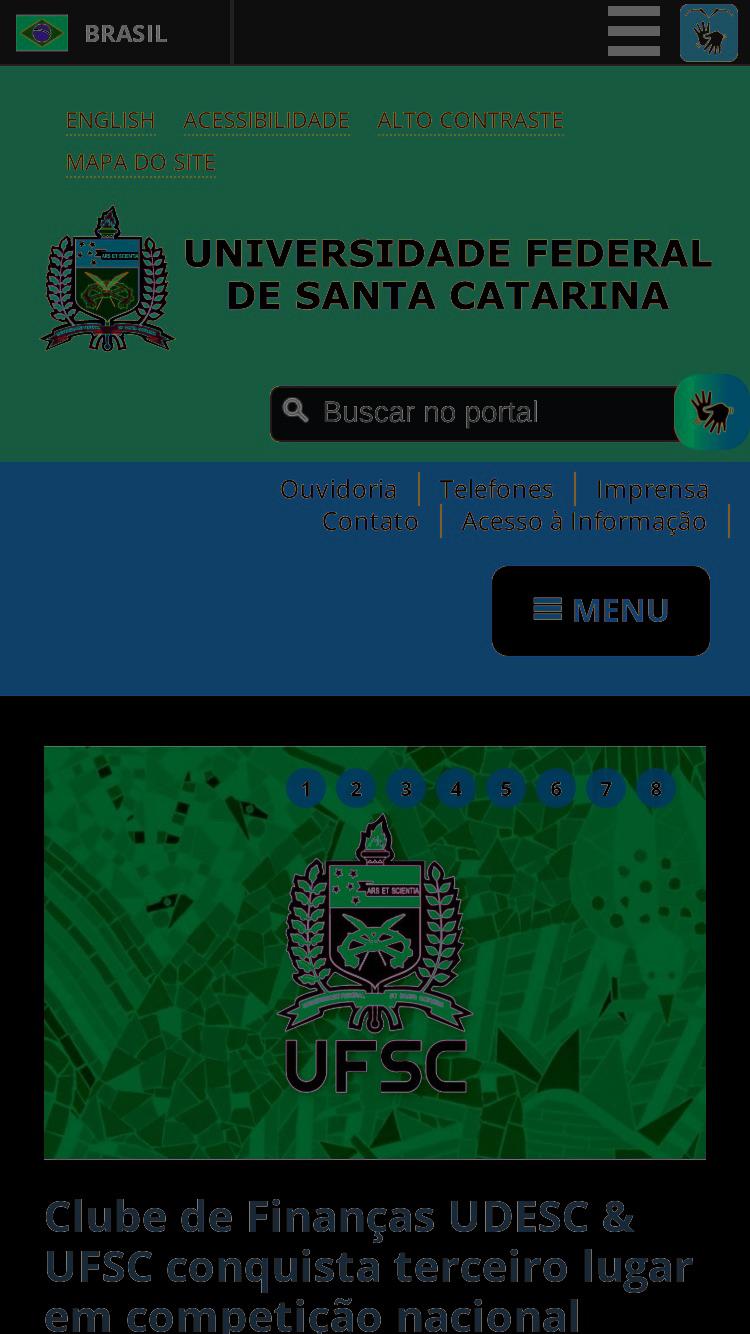Open the Ouvidoria link
The height and width of the screenshot is (1334, 750).
click(x=338, y=489)
